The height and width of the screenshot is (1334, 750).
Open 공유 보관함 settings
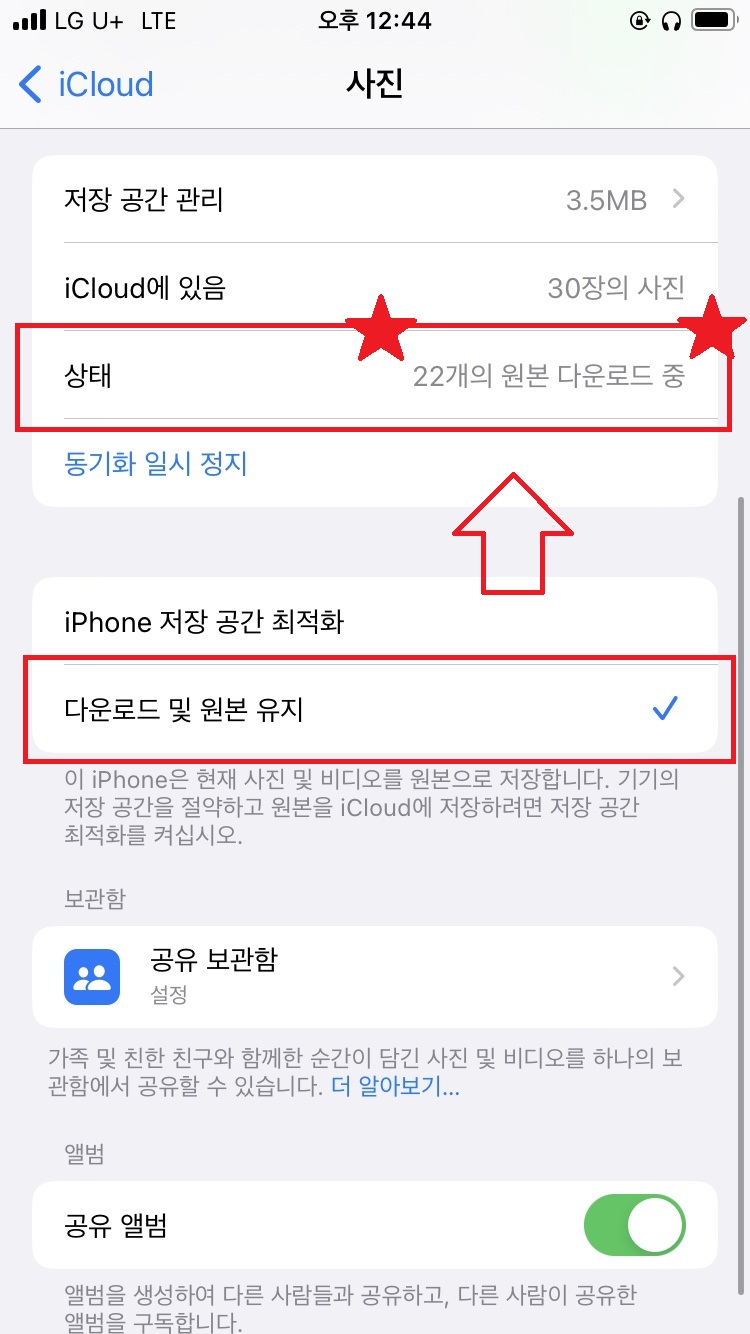pyautogui.click(x=375, y=976)
